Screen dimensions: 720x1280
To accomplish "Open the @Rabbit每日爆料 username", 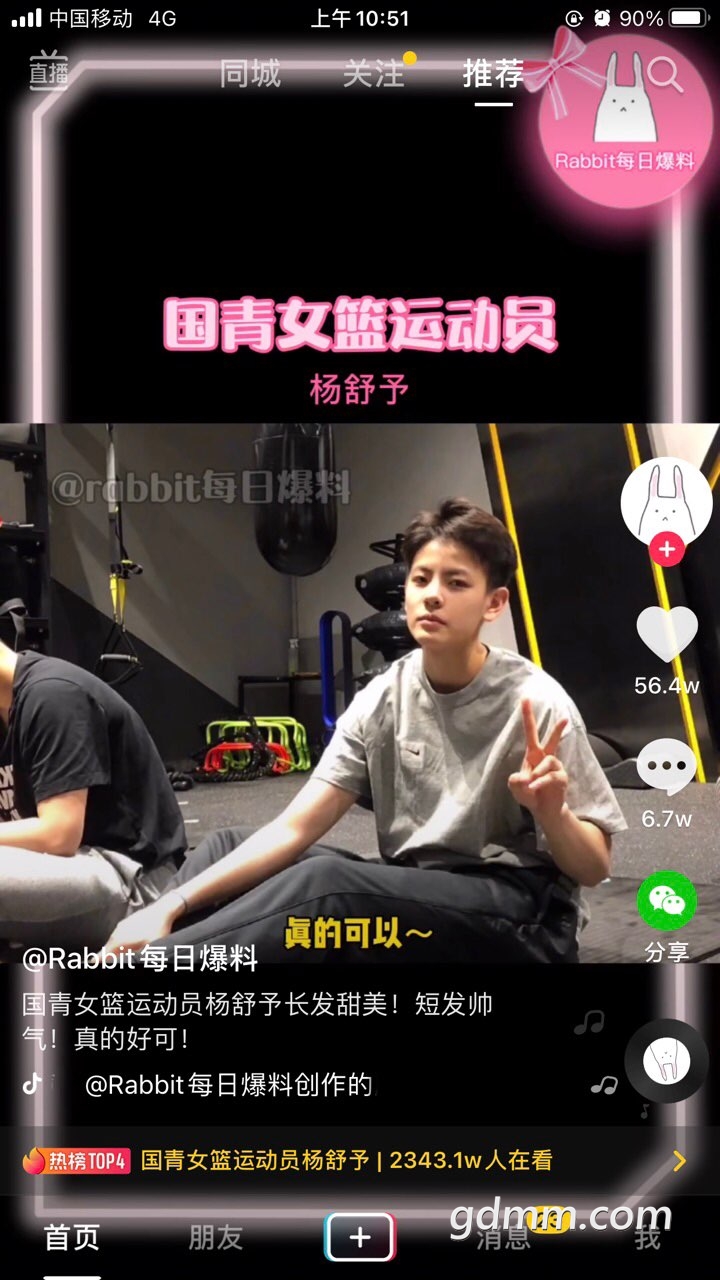I will [140, 959].
